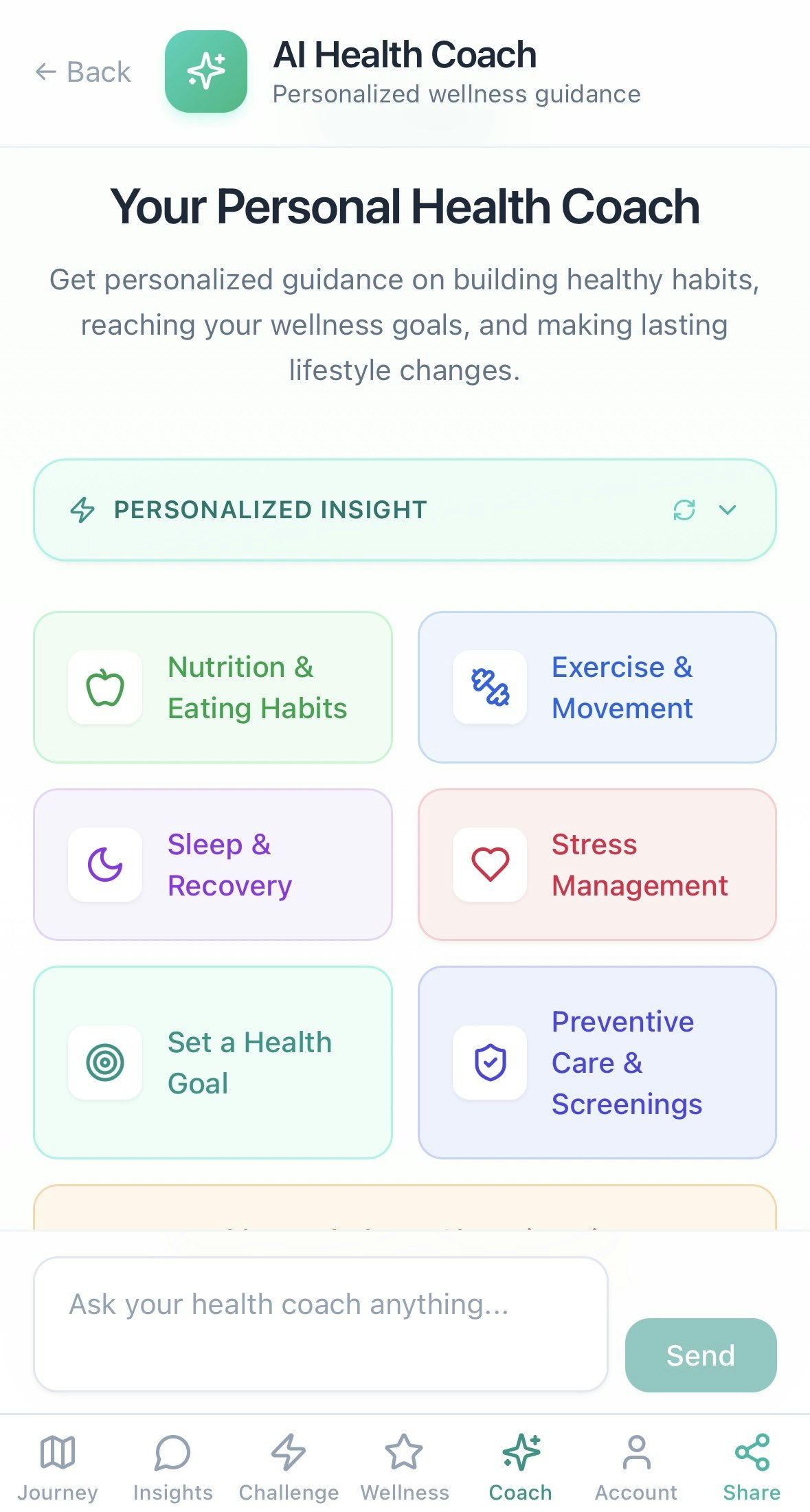Refresh the personalized insight
This screenshot has width=810, height=1512.
tap(684, 510)
